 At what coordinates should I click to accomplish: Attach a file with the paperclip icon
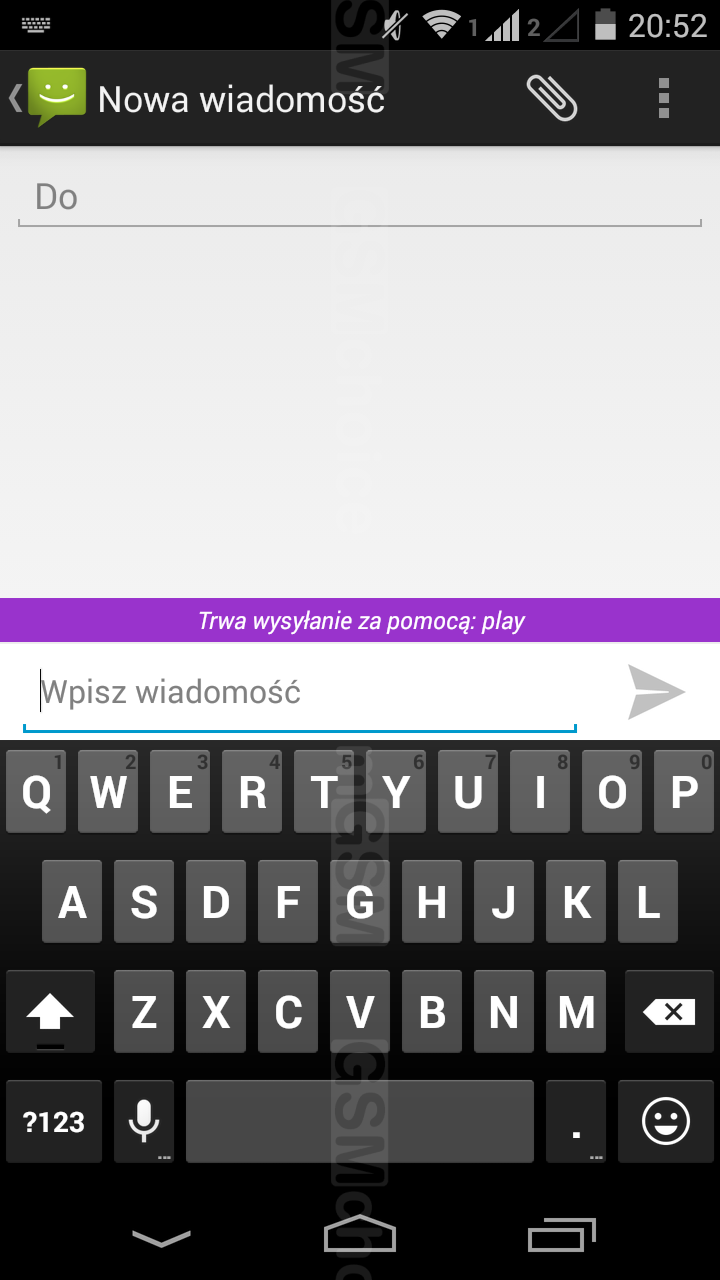552,98
